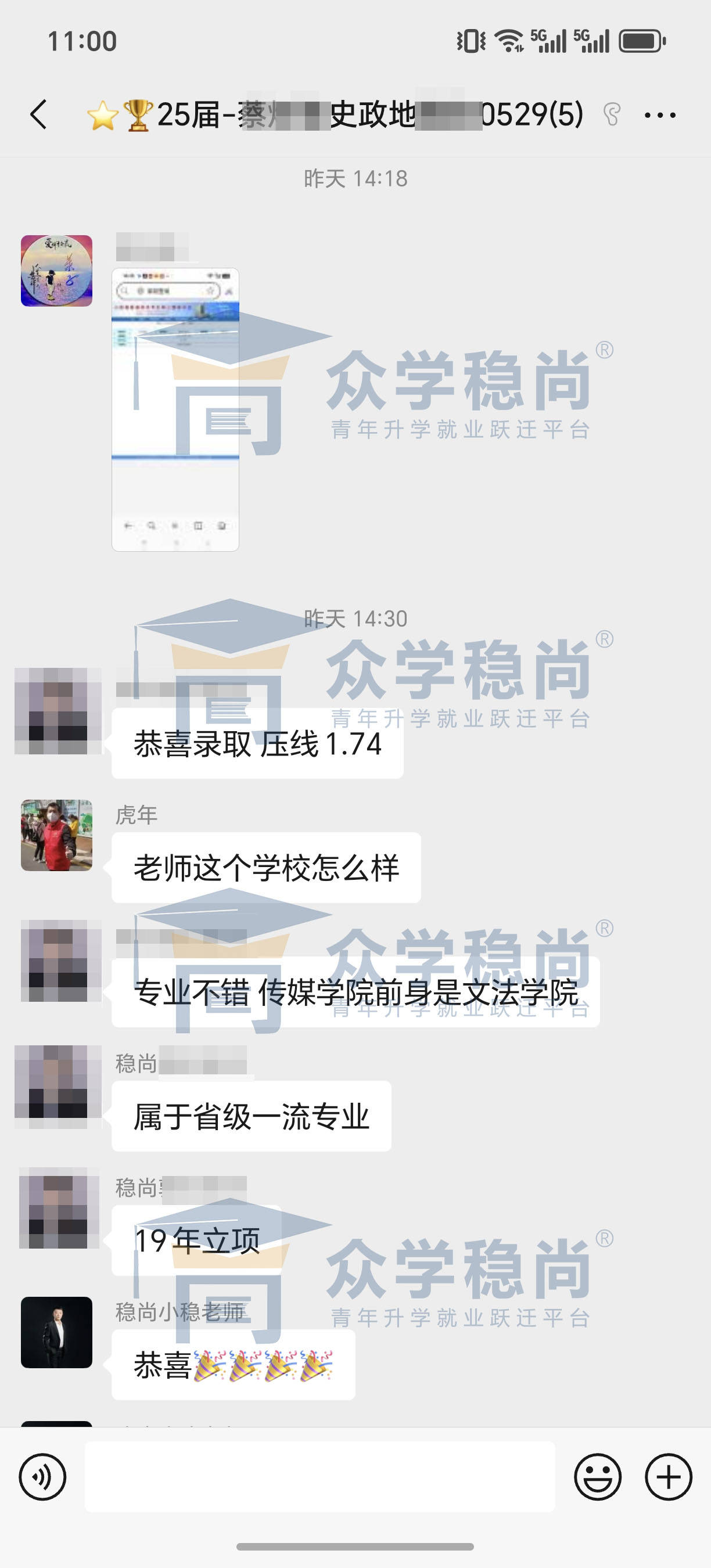This screenshot has height=1568, width=711.
Task: Open the plus attachment menu
Action: coord(669,1477)
